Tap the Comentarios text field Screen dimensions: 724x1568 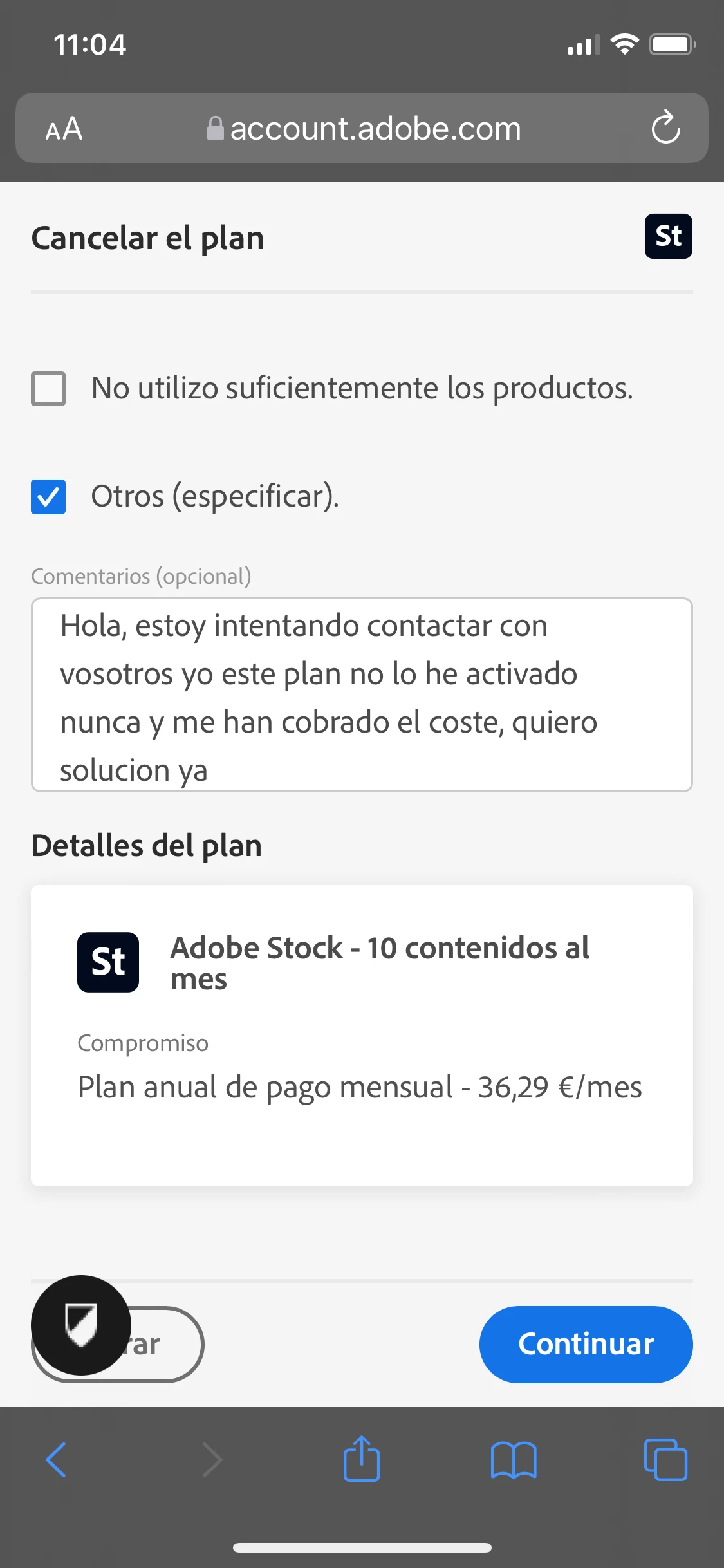click(362, 695)
